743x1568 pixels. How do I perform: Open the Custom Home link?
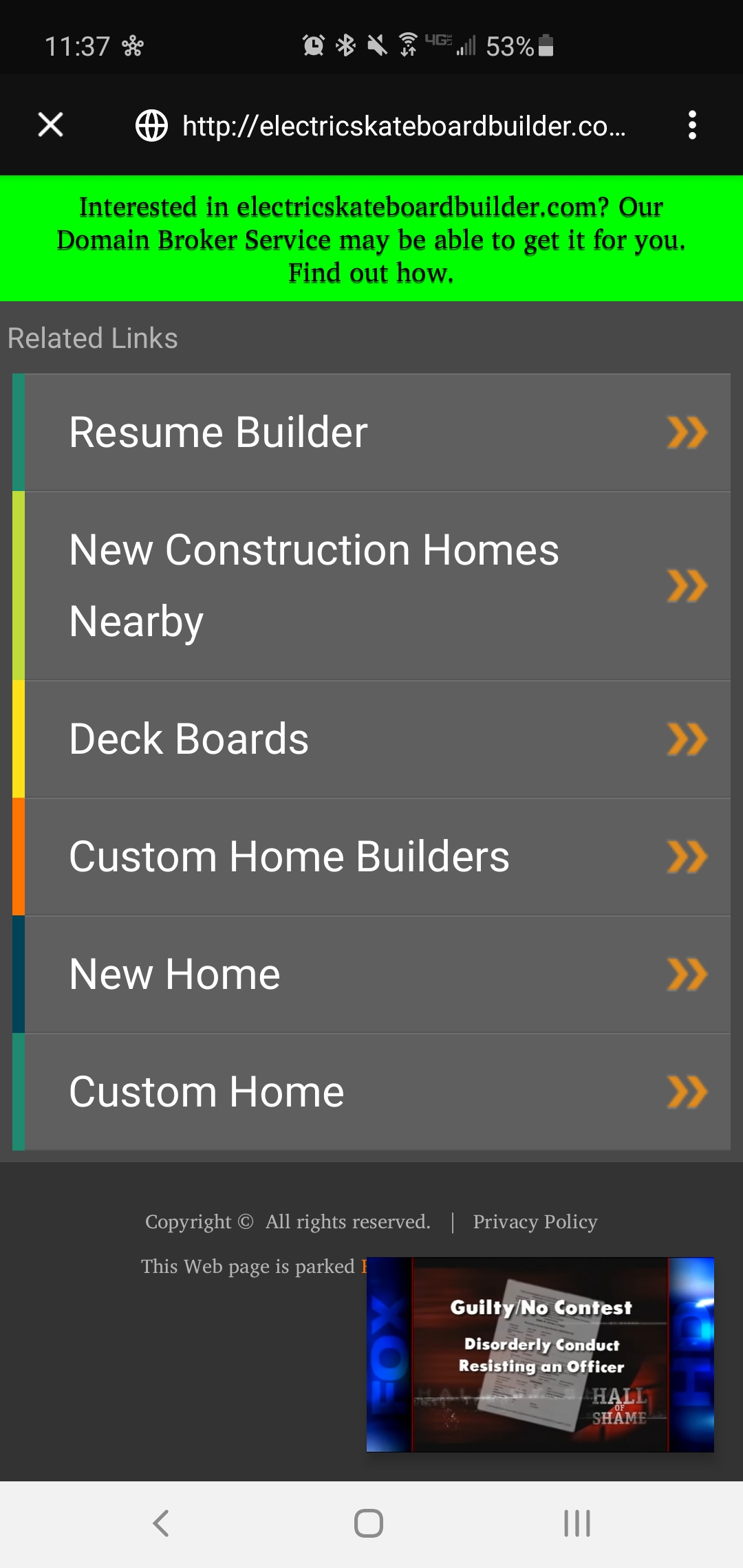371,1092
